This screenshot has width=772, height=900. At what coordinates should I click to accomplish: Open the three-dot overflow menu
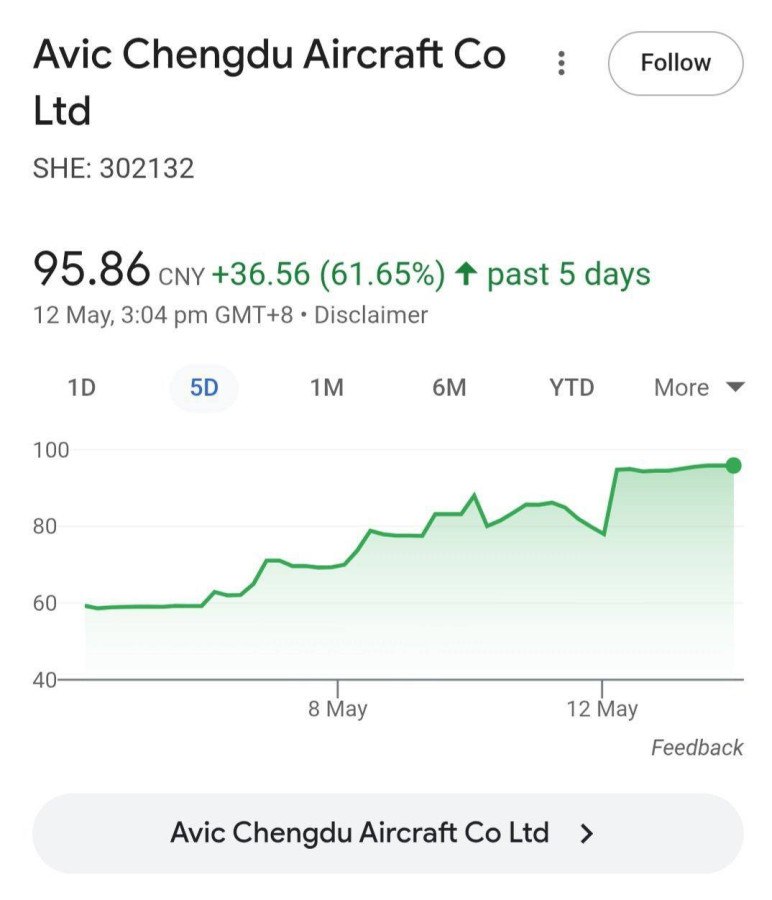[x=561, y=64]
